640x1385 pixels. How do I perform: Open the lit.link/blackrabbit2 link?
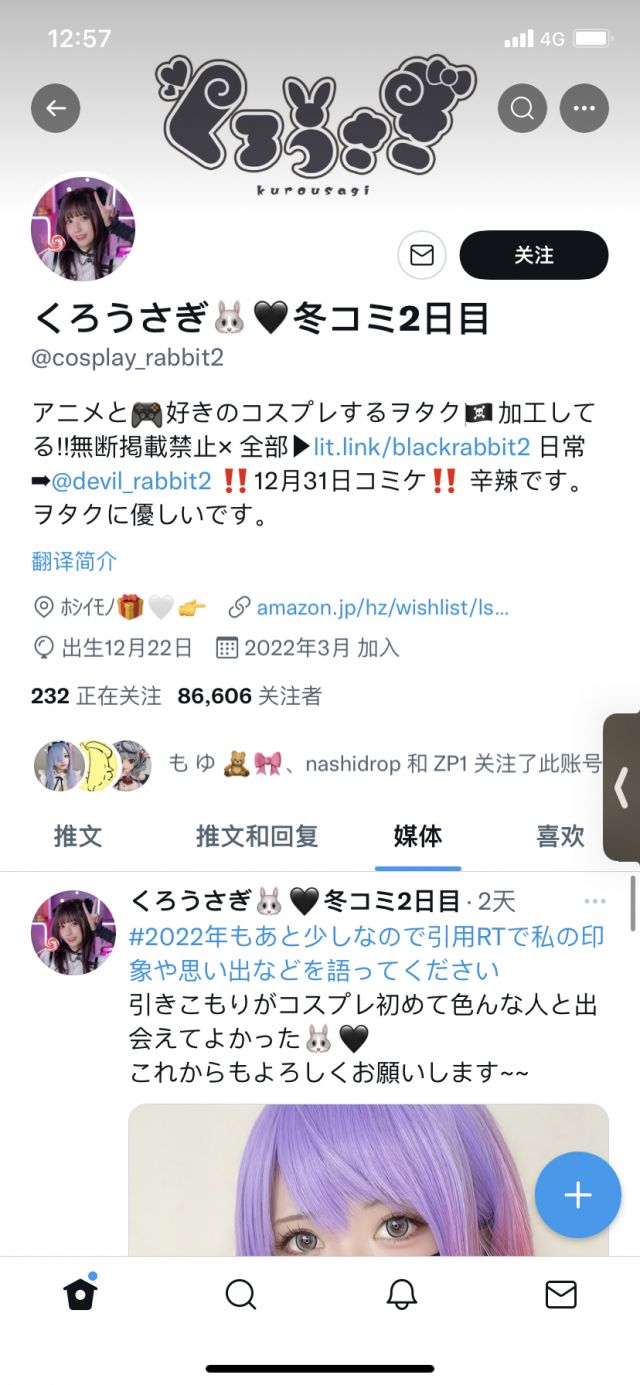pyautogui.click(x=422, y=446)
